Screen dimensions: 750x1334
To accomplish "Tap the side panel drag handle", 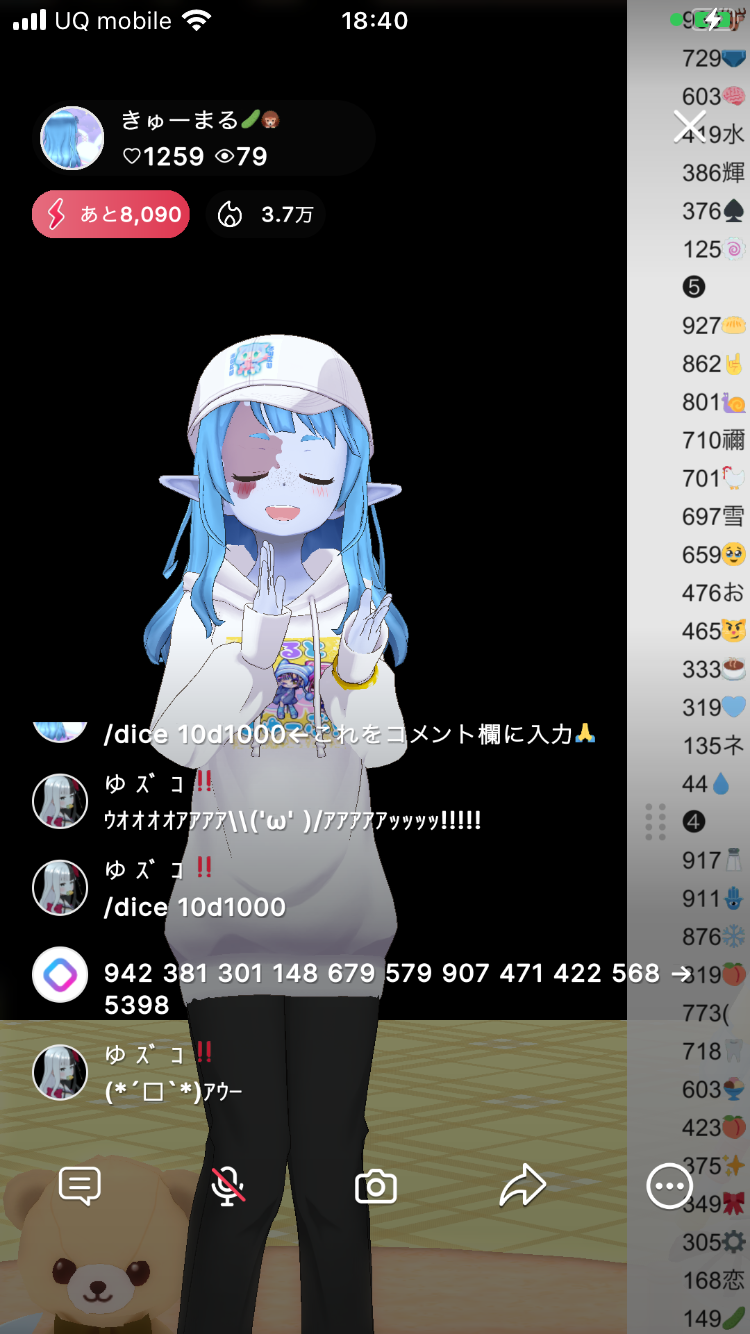I will click(655, 822).
